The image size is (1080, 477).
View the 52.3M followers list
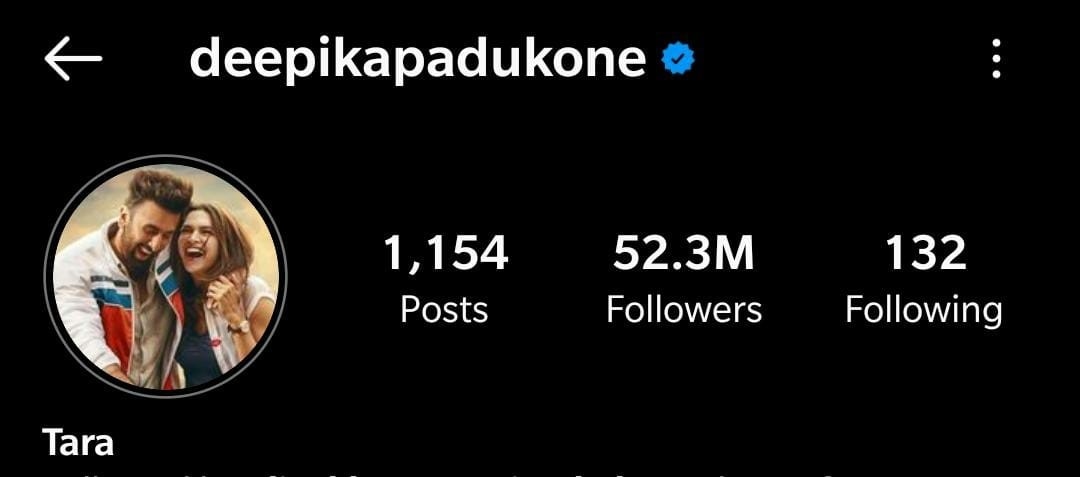(684, 279)
